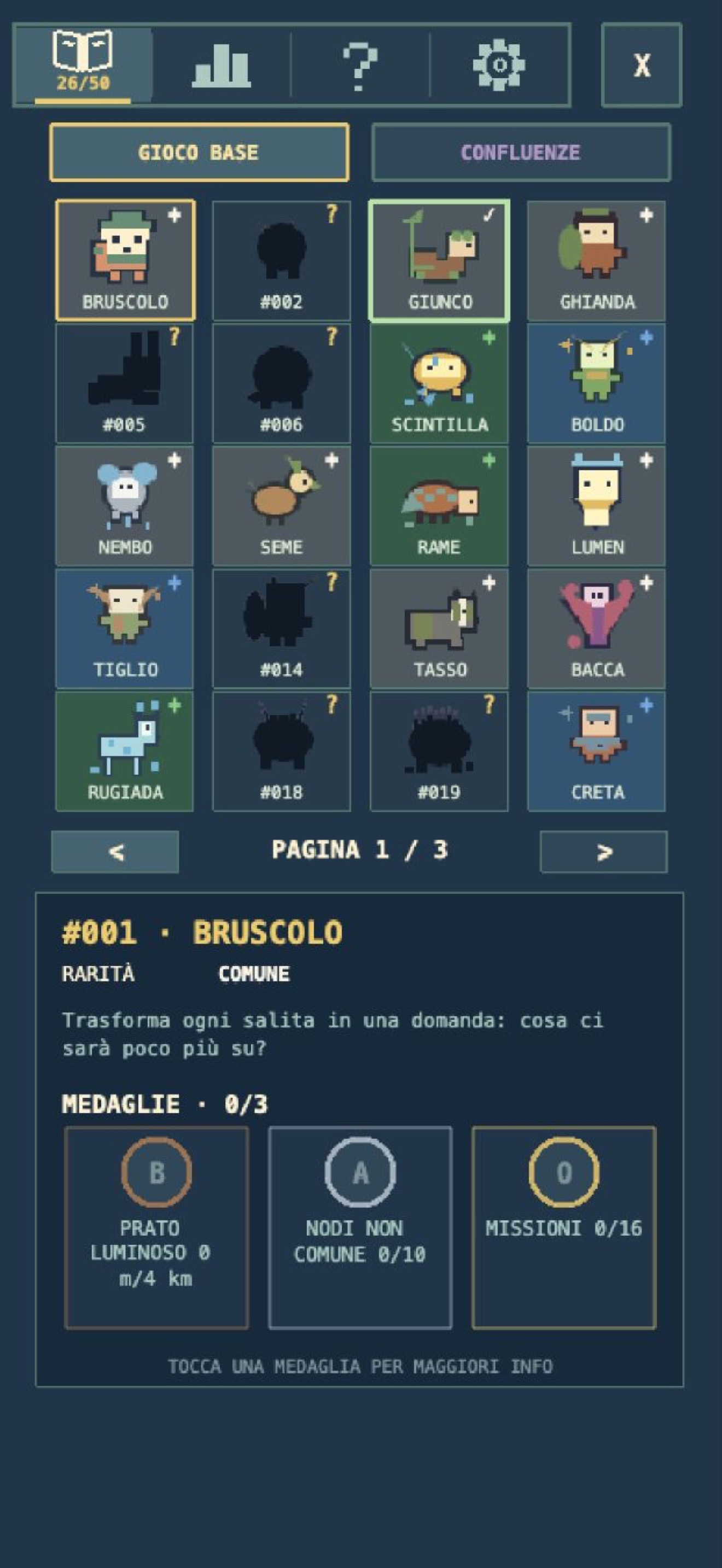View the Scintilla character tile
This screenshot has height=1568, width=722.
click(439, 383)
